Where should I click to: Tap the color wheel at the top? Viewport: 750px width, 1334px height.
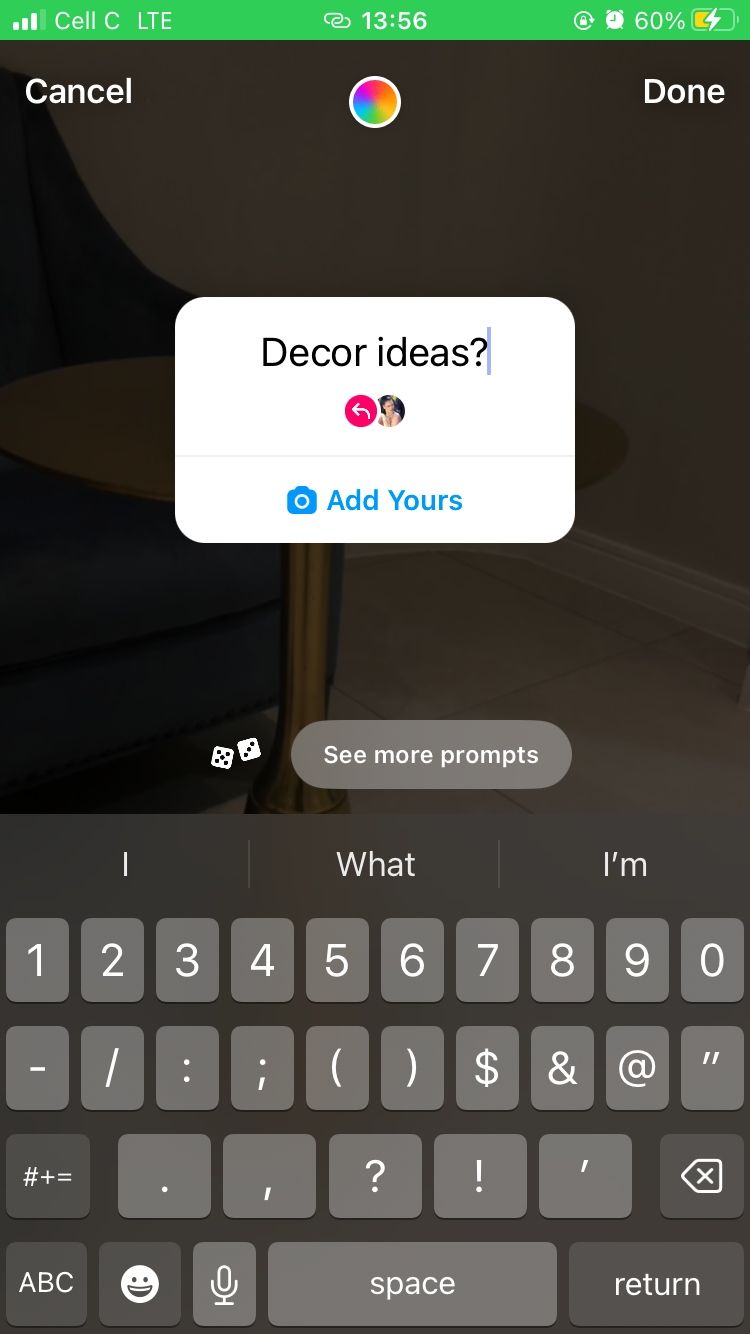coord(375,101)
